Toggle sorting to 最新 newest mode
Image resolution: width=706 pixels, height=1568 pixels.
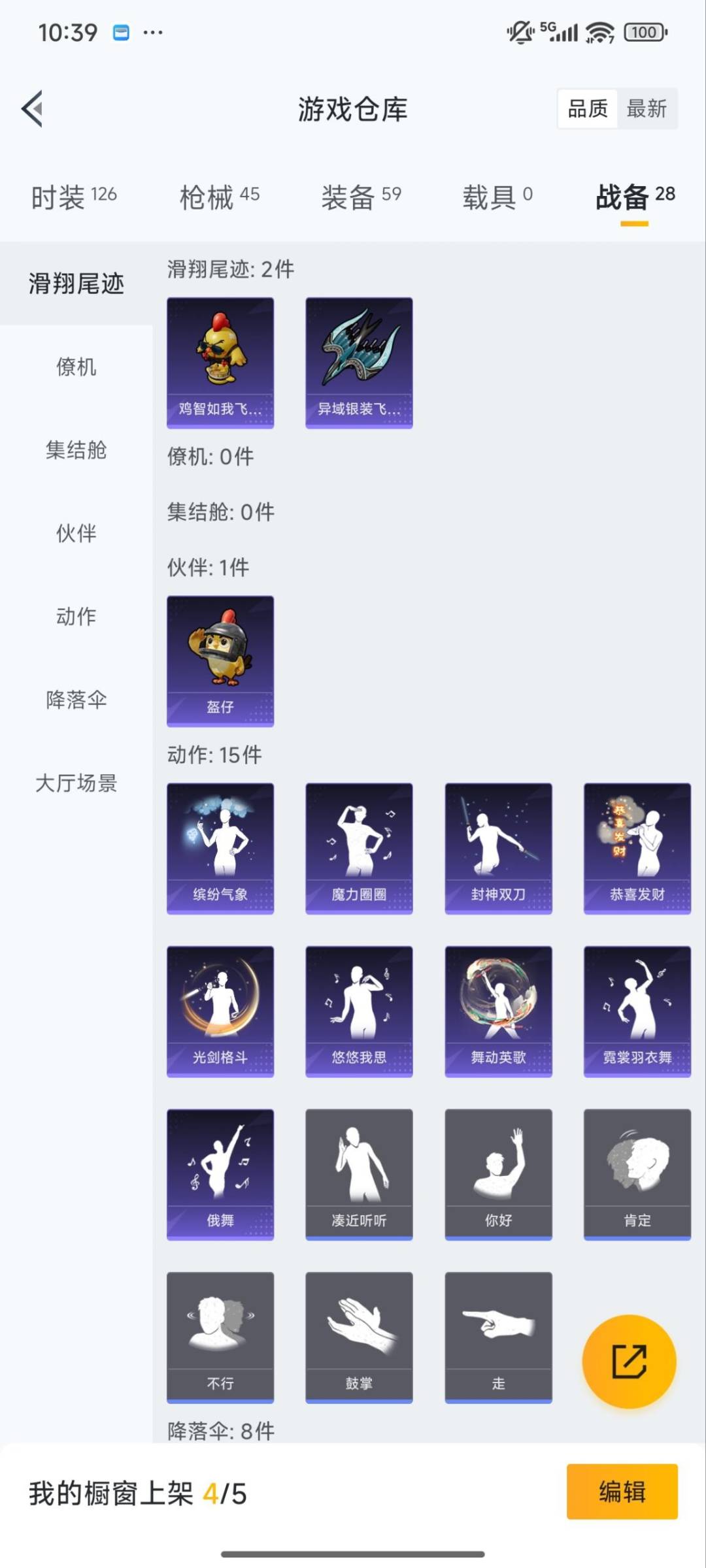click(648, 108)
